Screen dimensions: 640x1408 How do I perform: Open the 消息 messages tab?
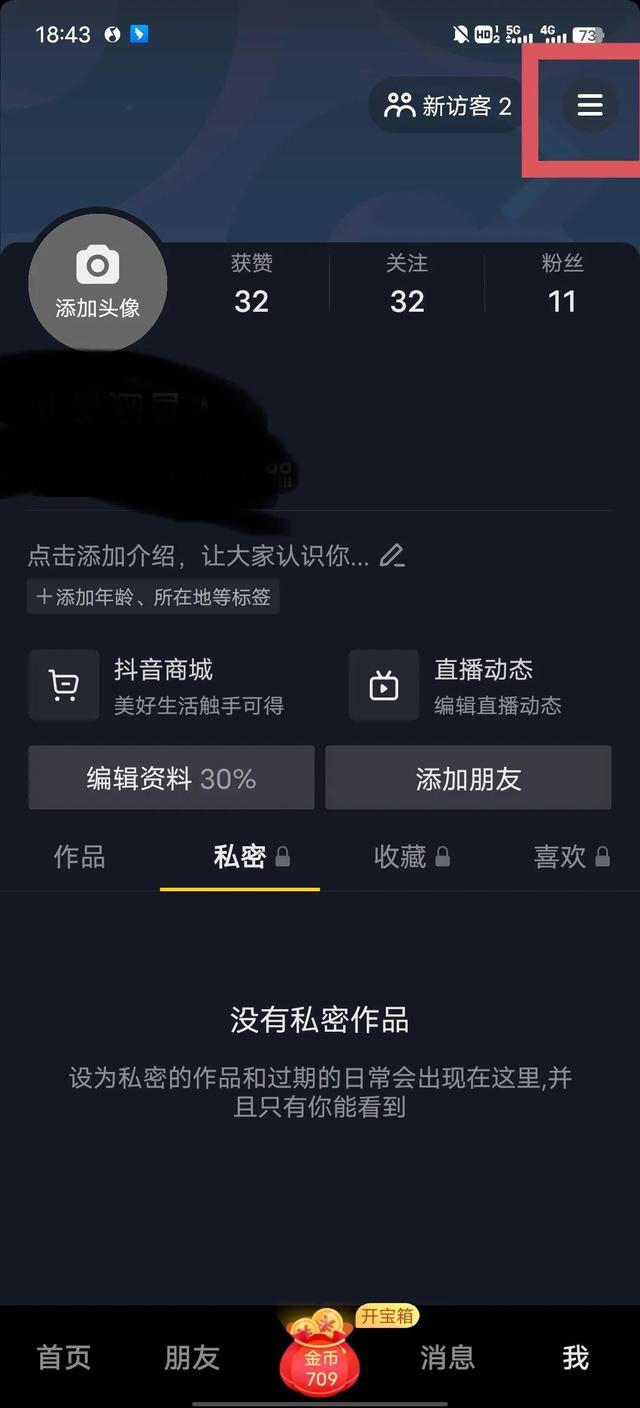coord(447,1357)
